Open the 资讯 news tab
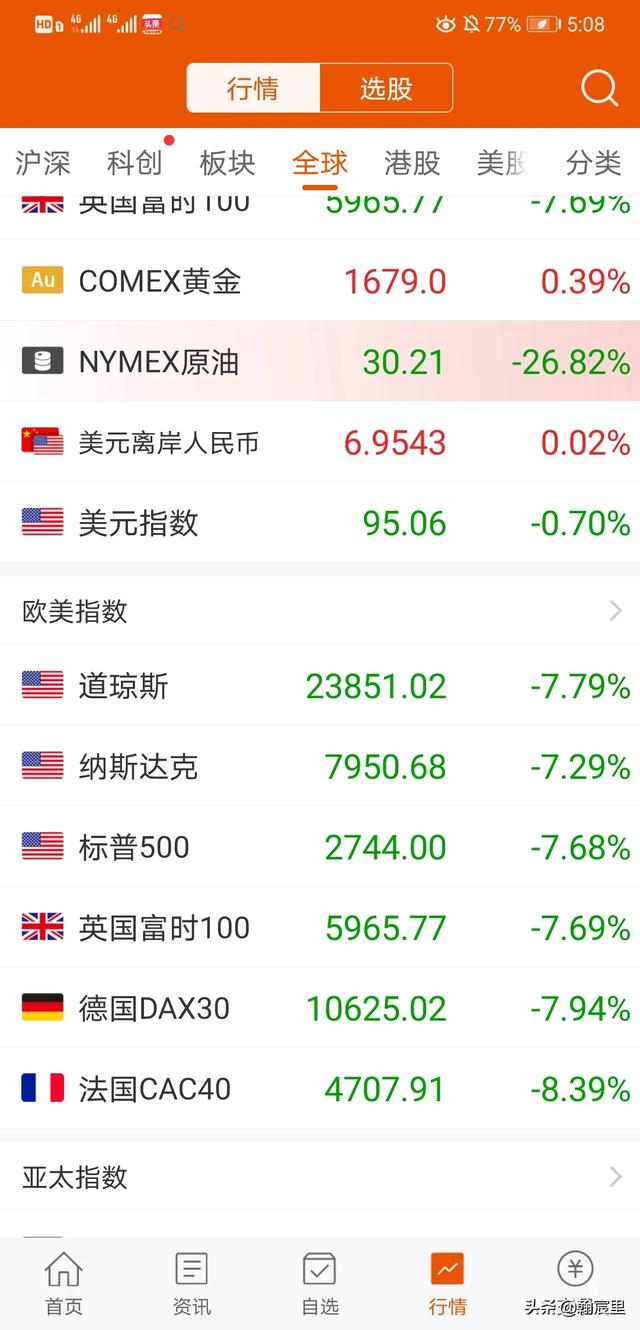Image resolution: width=640 pixels, height=1330 pixels. click(x=191, y=1284)
